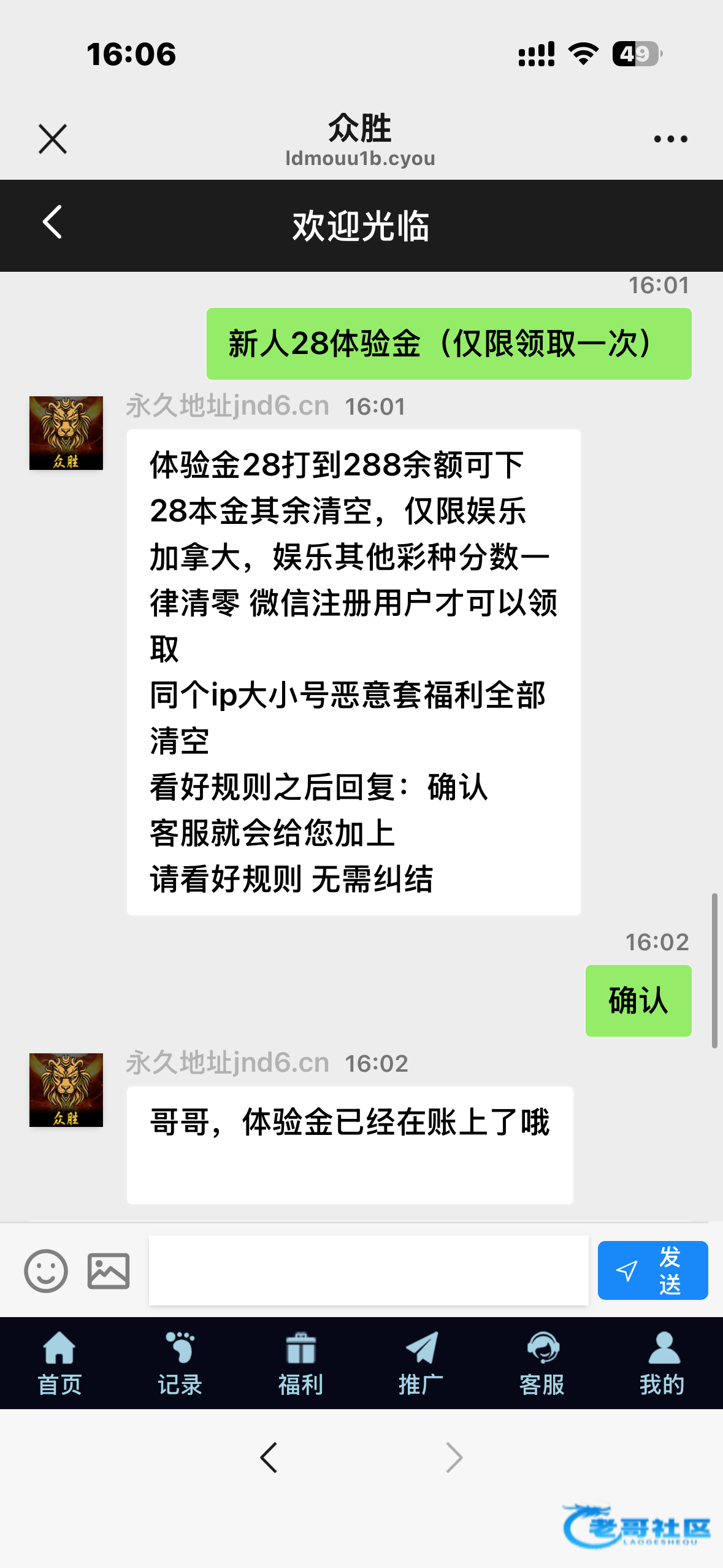The width and height of the screenshot is (723, 1568).
Task: Select the 推广 tab
Action: click(x=421, y=1363)
